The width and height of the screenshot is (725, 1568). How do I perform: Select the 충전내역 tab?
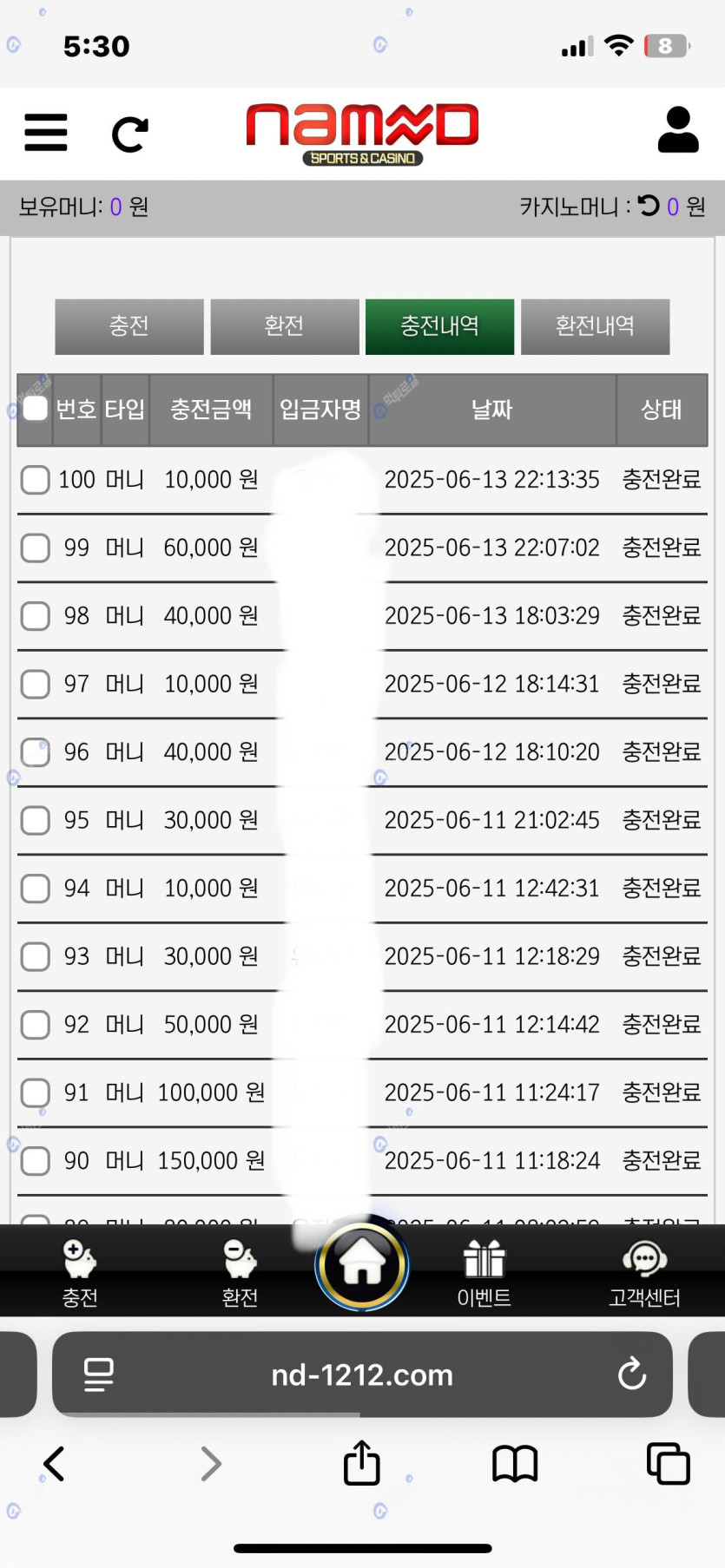tap(439, 326)
